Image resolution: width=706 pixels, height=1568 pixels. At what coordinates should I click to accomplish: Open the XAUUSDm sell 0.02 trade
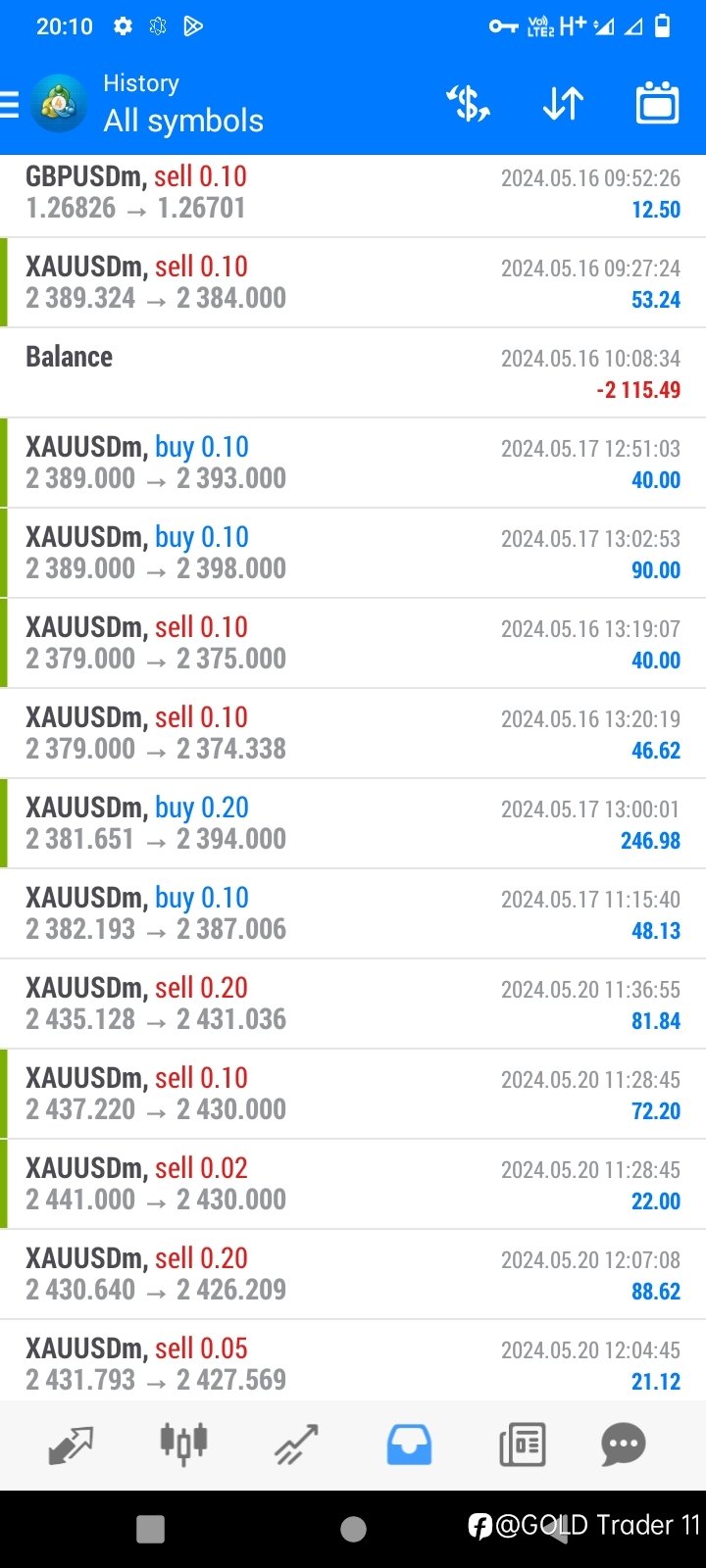point(353,1184)
